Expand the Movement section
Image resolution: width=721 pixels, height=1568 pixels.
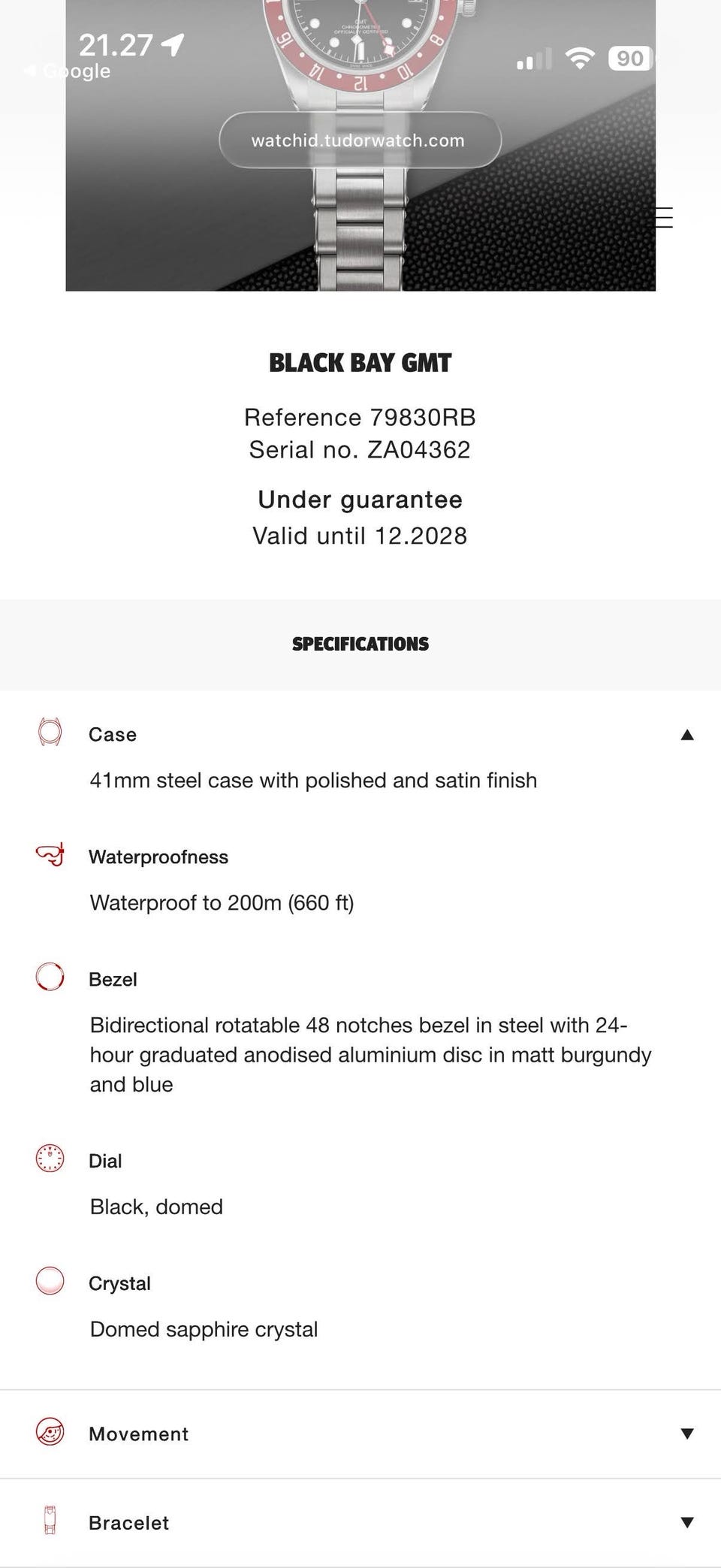pos(687,1433)
